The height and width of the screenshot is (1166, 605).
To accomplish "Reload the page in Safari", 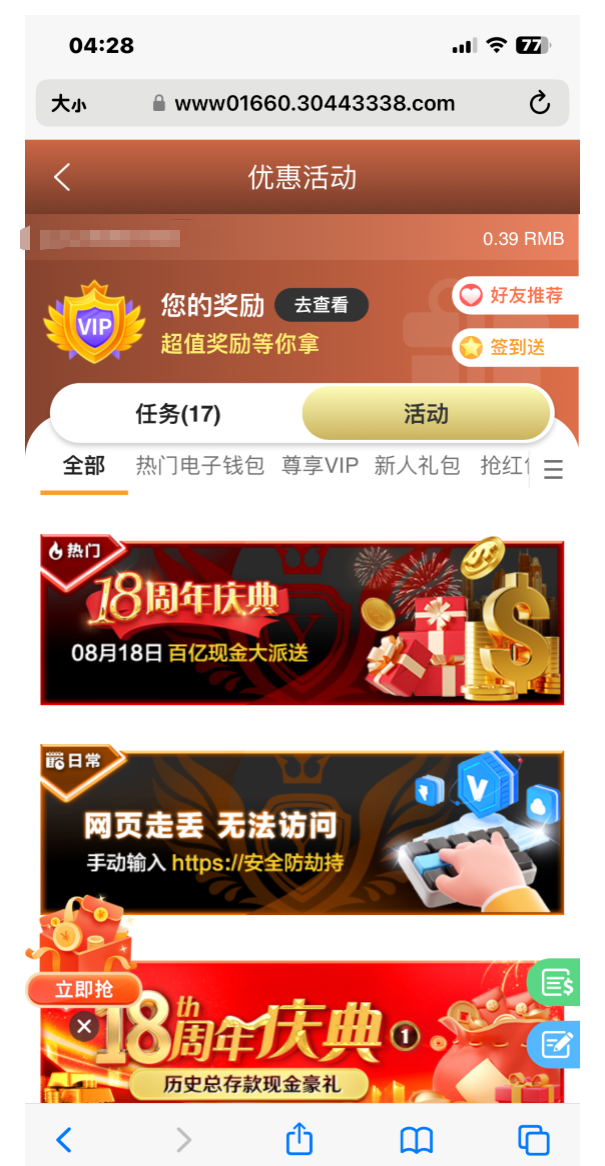I will click(540, 103).
